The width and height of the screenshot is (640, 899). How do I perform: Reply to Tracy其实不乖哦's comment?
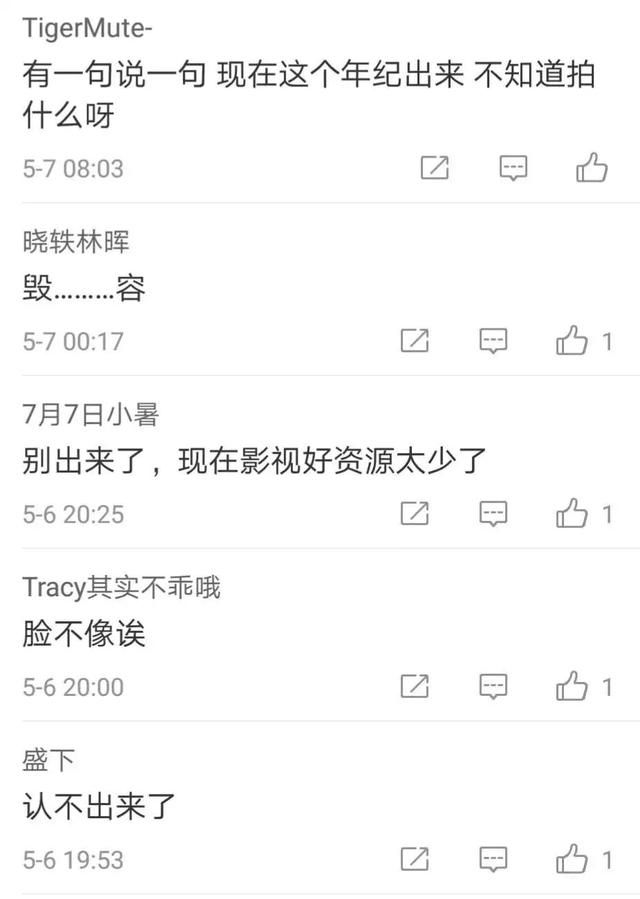[493, 687]
